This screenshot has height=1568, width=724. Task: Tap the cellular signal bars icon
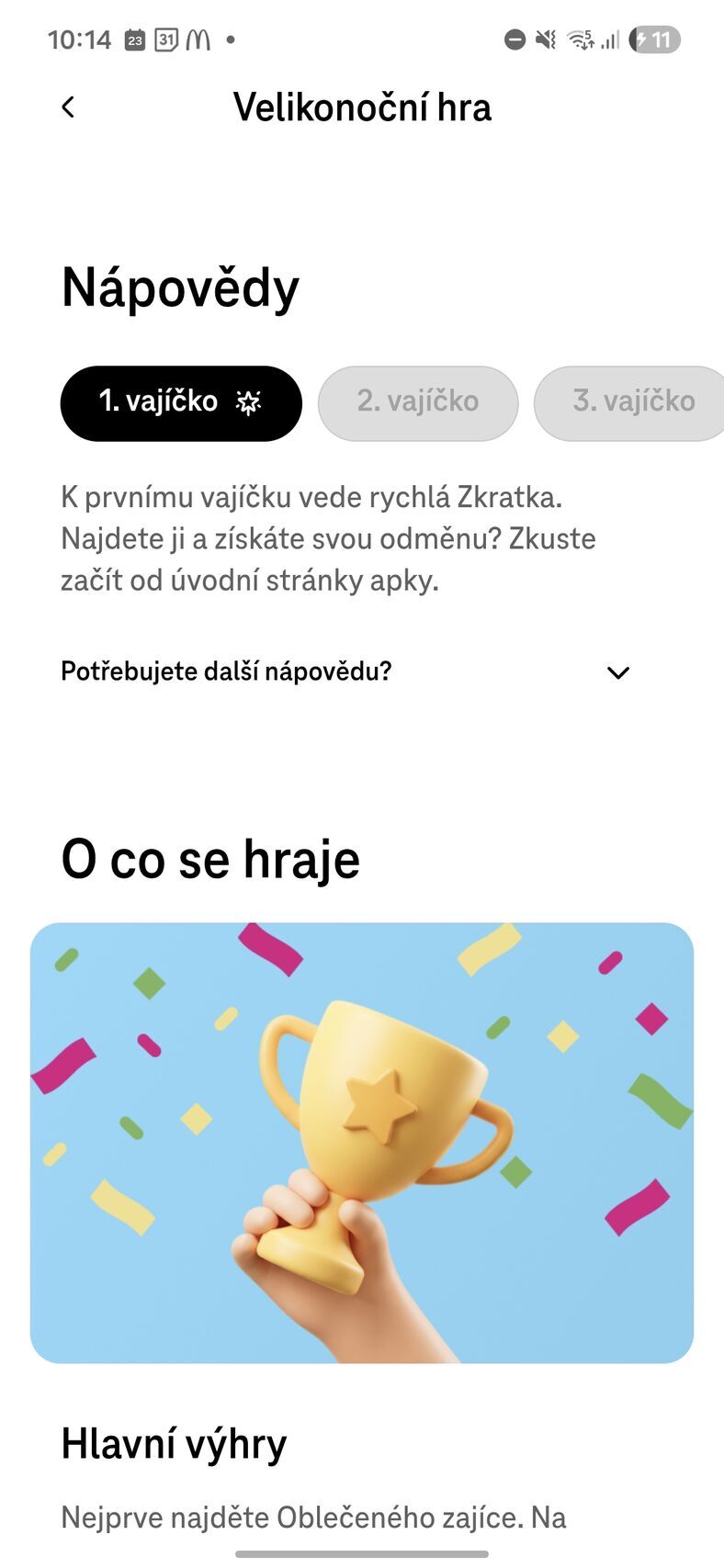612,39
